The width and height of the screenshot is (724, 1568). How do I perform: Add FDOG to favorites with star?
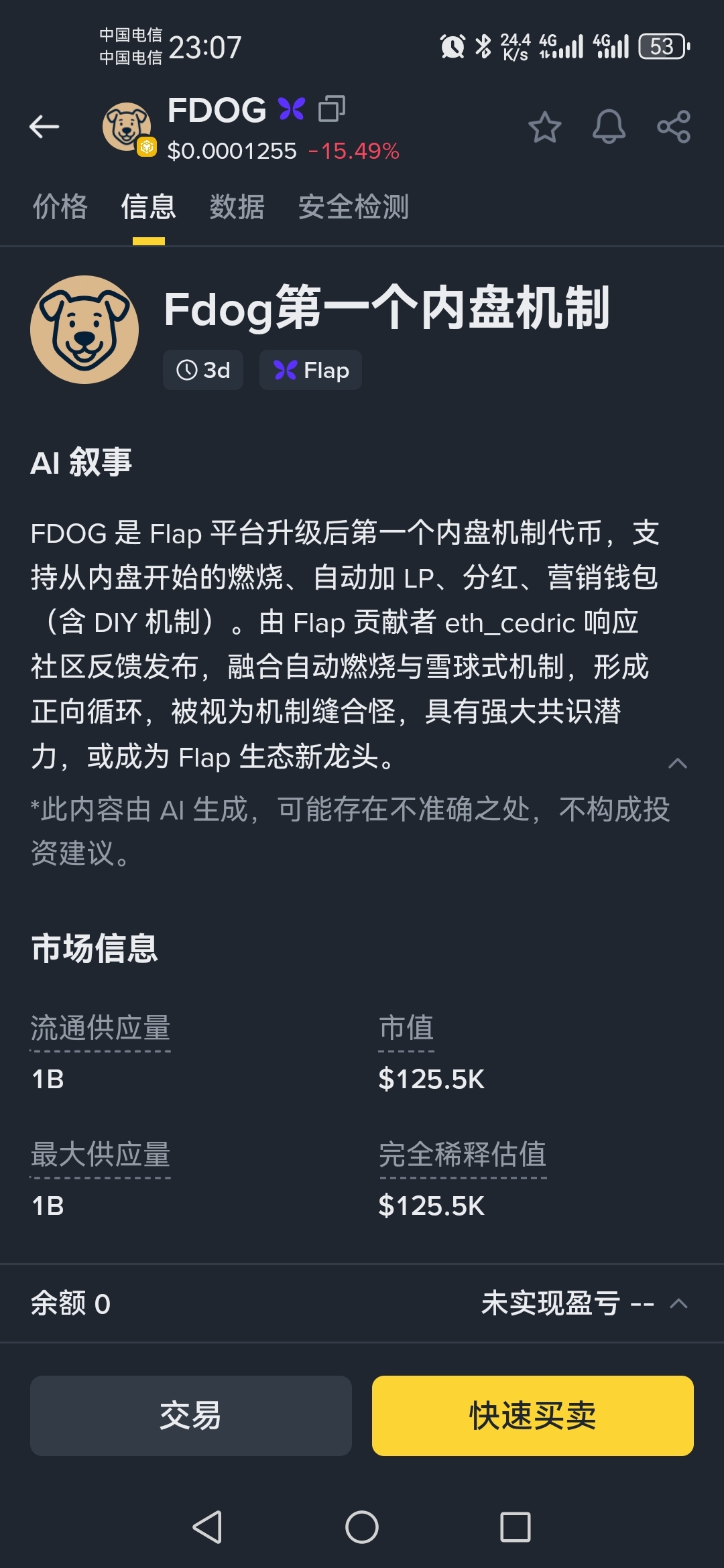point(544,127)
